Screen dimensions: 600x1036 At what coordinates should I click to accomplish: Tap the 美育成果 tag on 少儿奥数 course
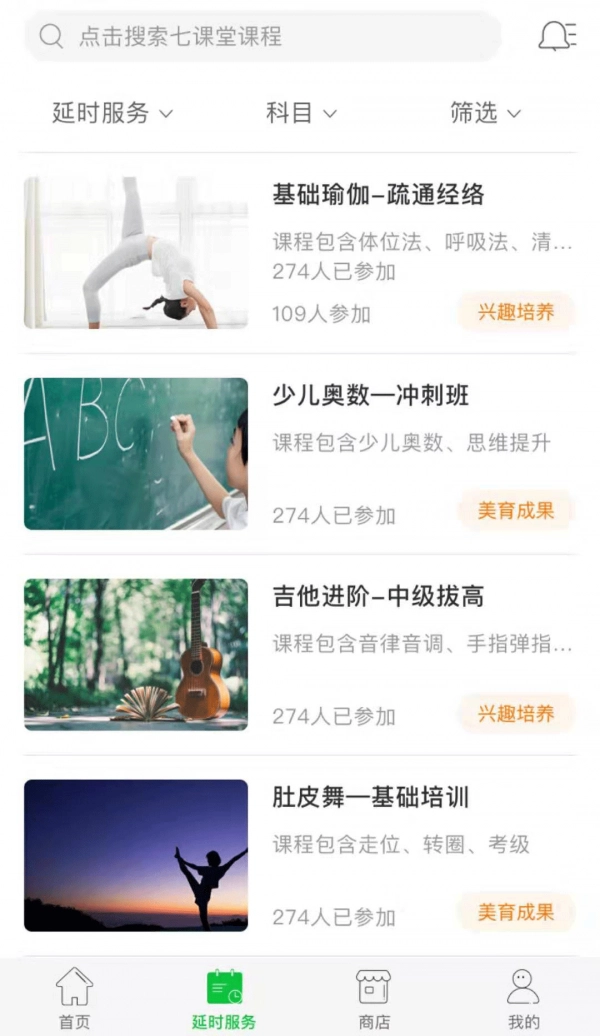click(516, 511)
